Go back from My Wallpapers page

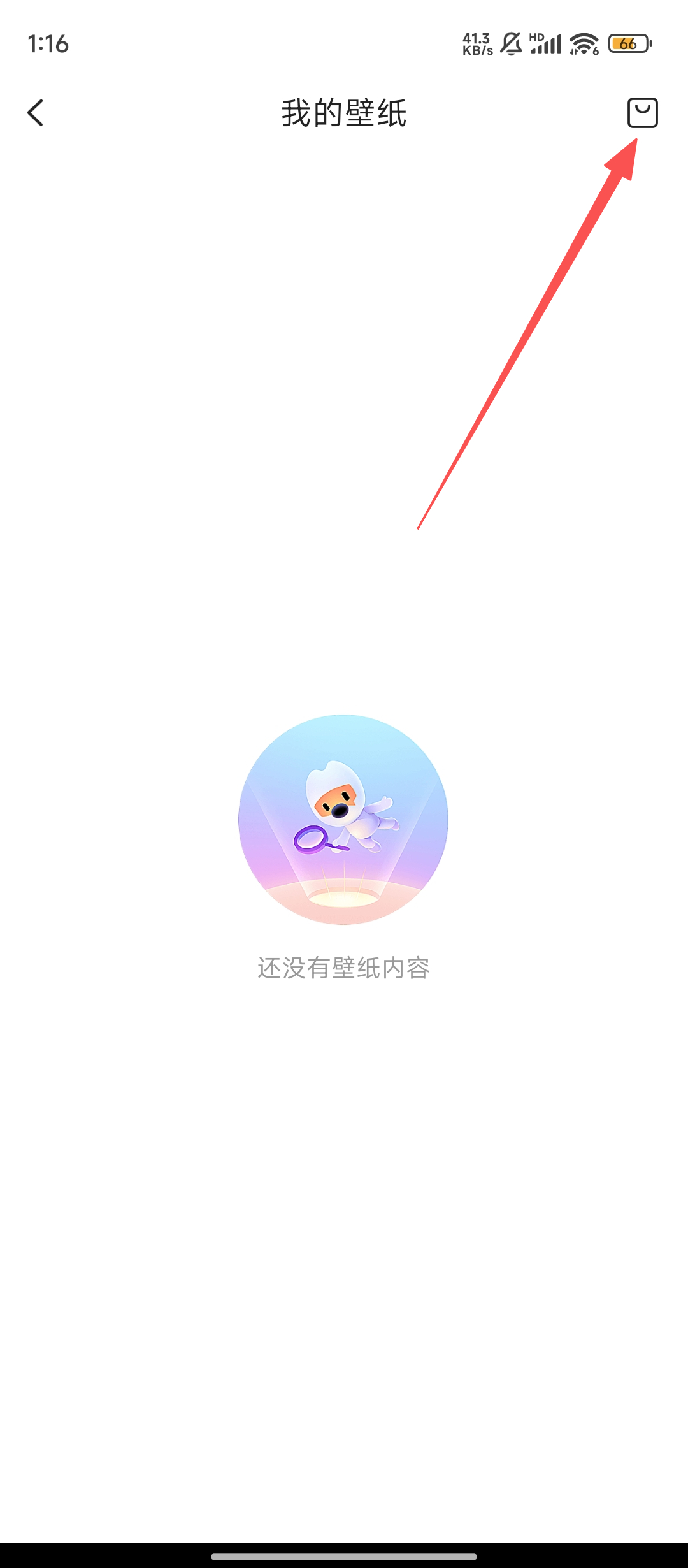pyautogui.click(x=36, y=113)
